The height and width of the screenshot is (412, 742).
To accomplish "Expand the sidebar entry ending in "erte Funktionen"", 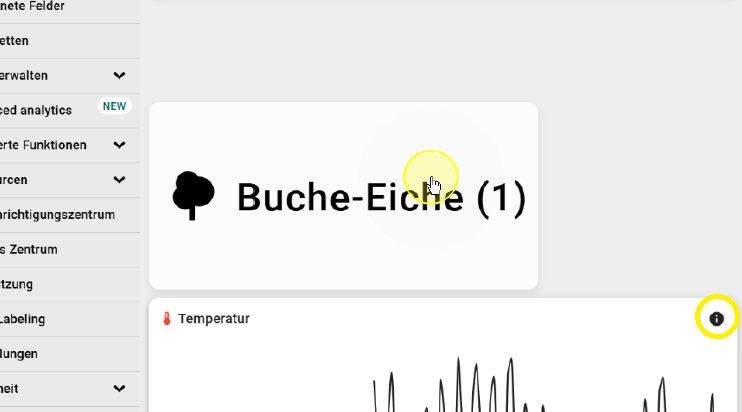I will pyautogui.click(x=119, y=145).
